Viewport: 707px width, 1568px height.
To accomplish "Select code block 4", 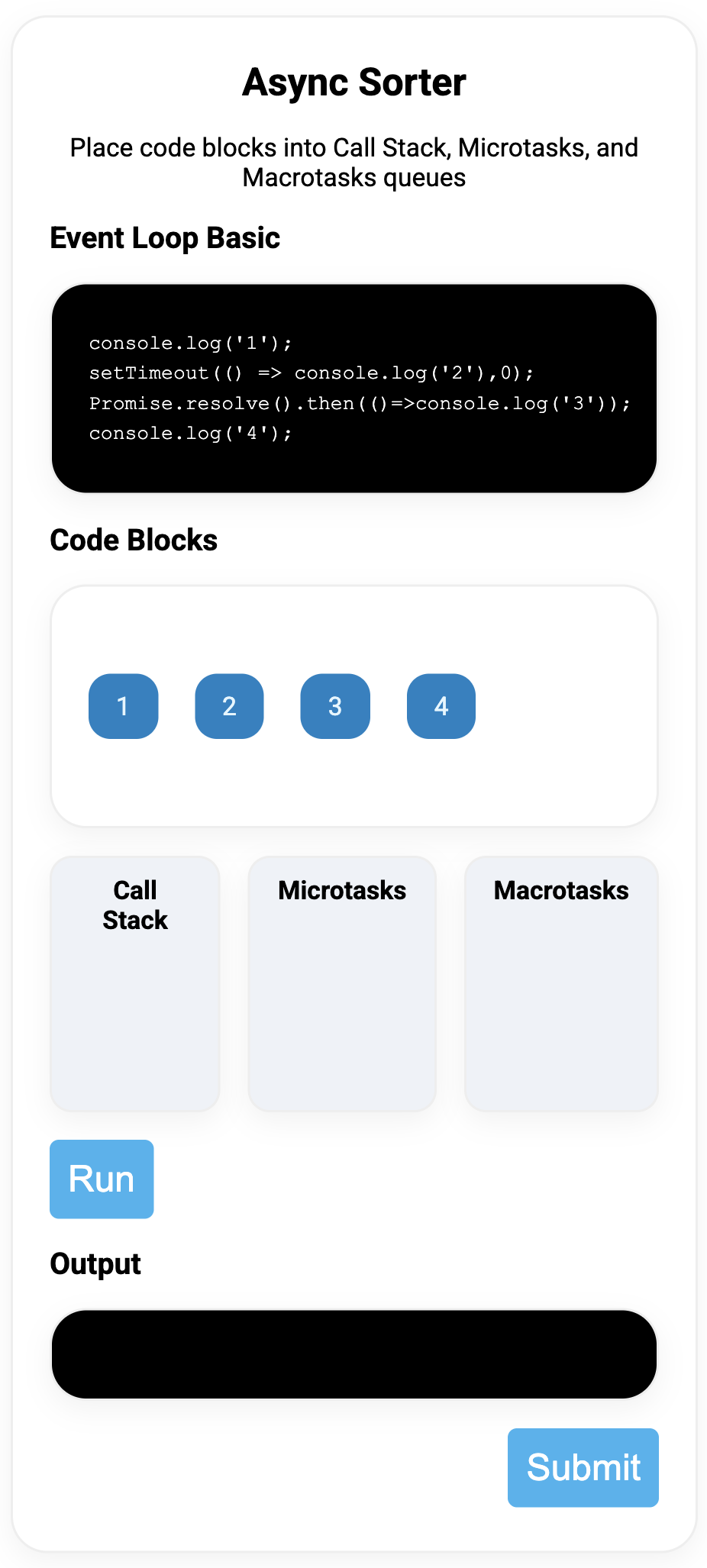I will point(441,706).
